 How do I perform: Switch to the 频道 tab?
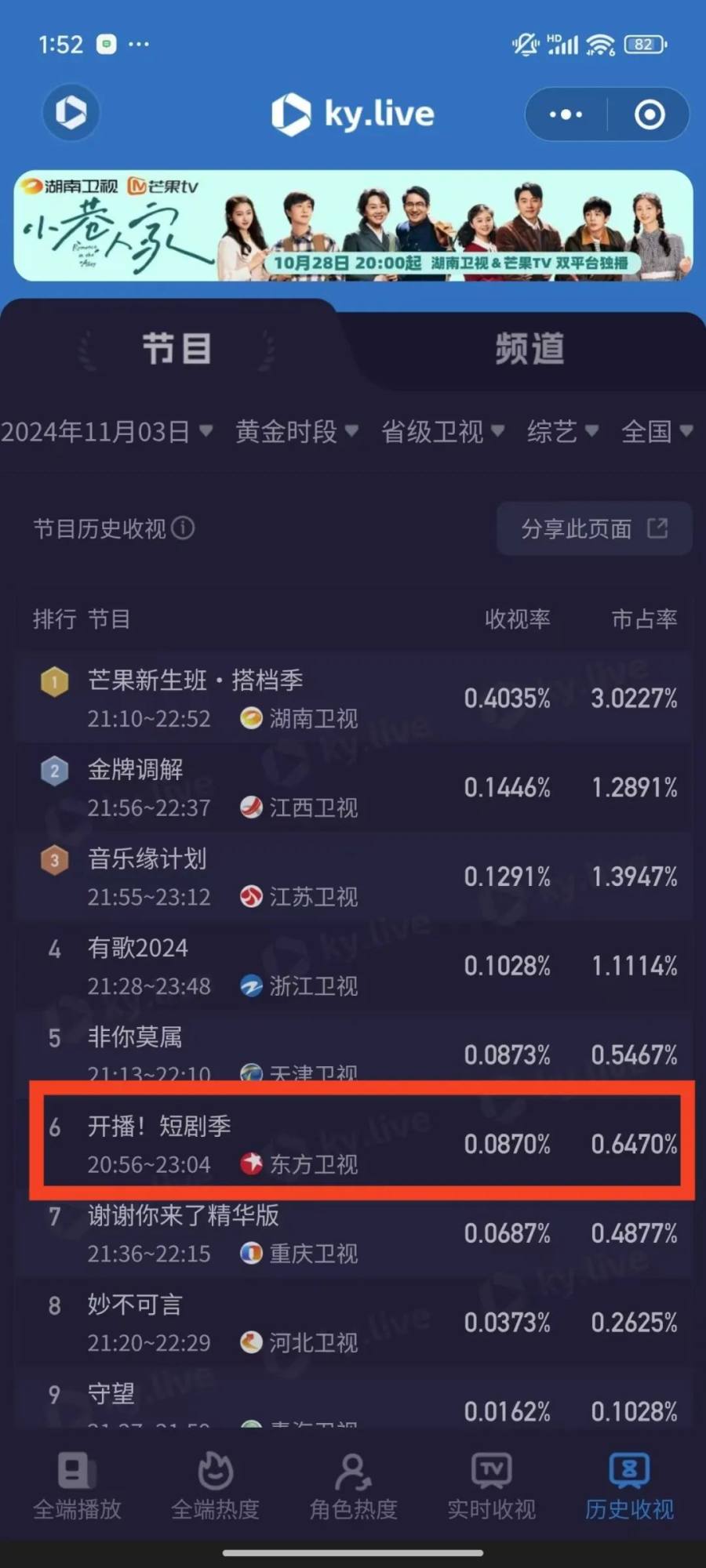tap(529, 348)
